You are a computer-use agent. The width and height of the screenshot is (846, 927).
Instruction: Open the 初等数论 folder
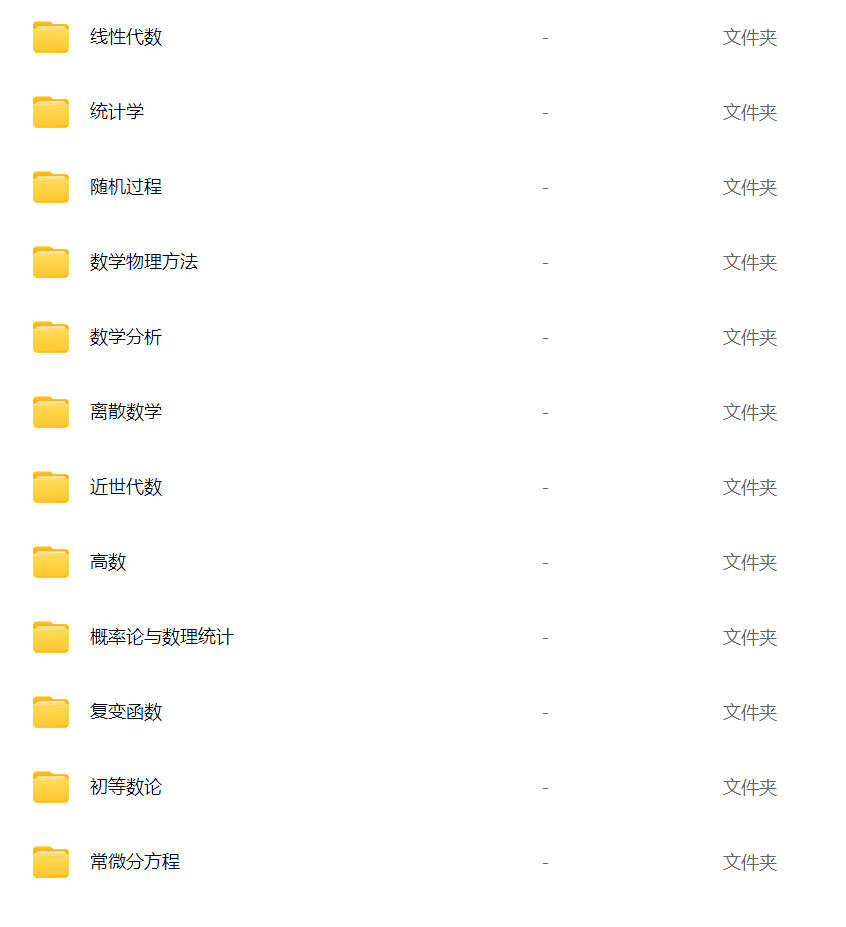[126, 787]
